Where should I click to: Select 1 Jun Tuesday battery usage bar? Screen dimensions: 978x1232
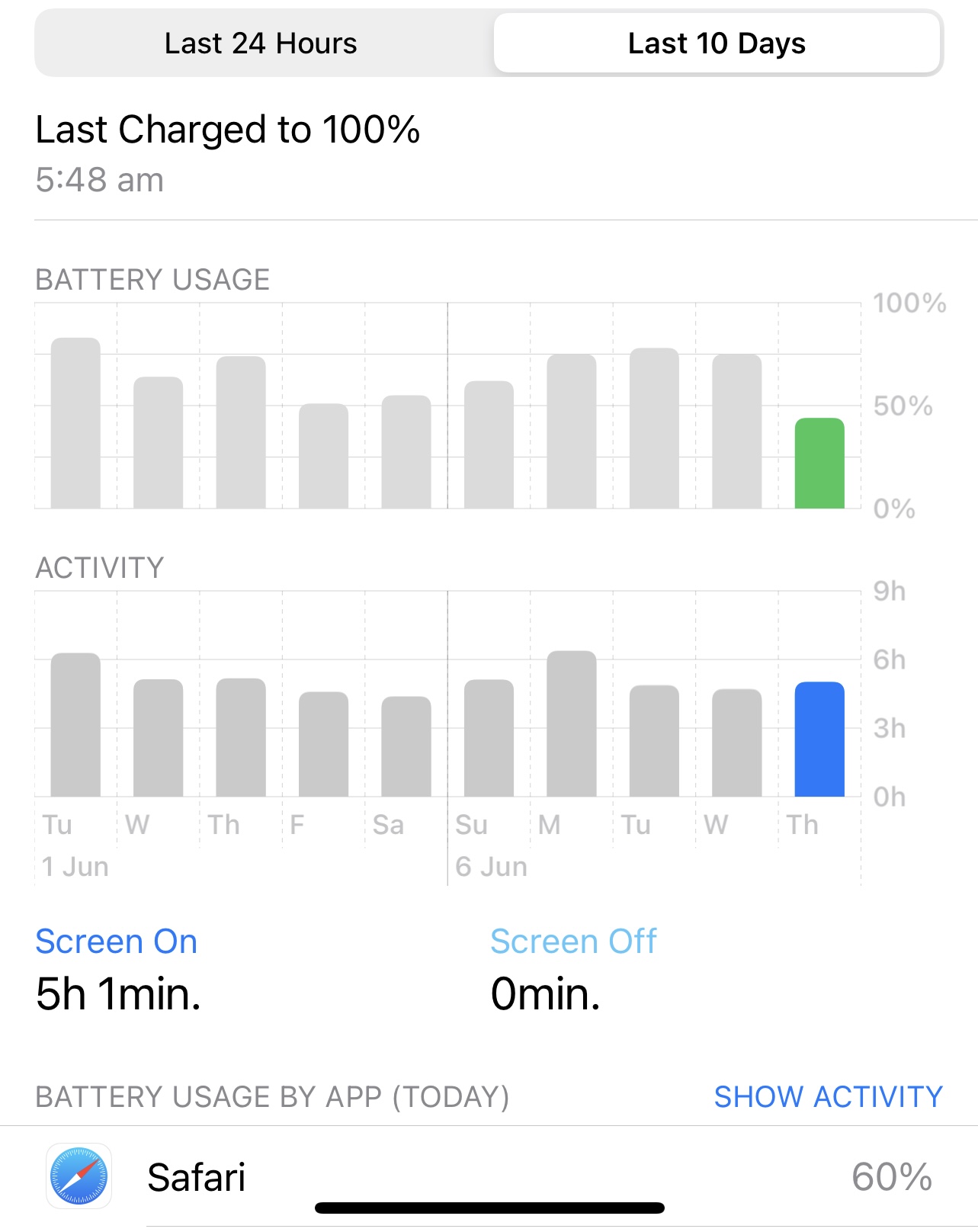[75, 423]
